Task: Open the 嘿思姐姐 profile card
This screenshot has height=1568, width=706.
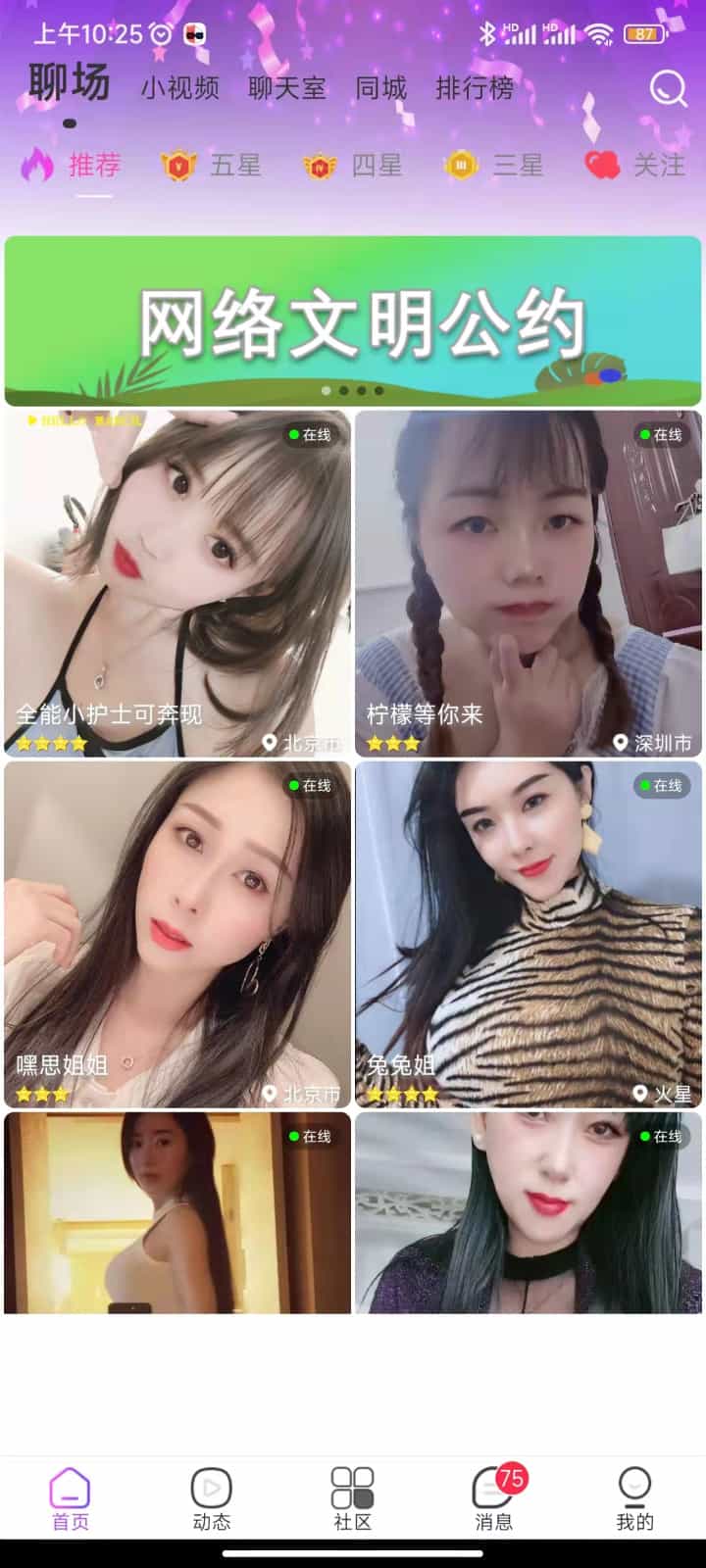Action: pyautogui.click(x=177, y=934)
